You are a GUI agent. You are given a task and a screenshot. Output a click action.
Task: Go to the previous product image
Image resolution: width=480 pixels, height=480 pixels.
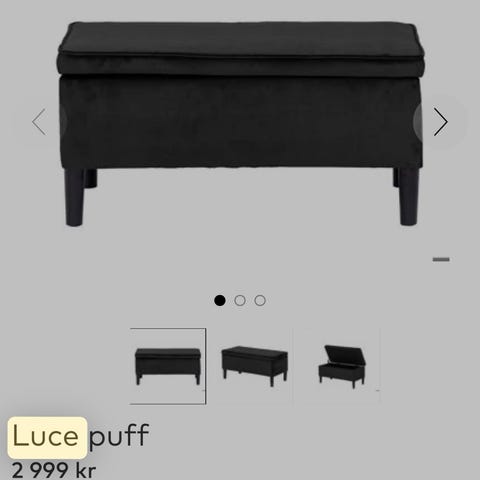pyautogui.click(x=39, y=122)
